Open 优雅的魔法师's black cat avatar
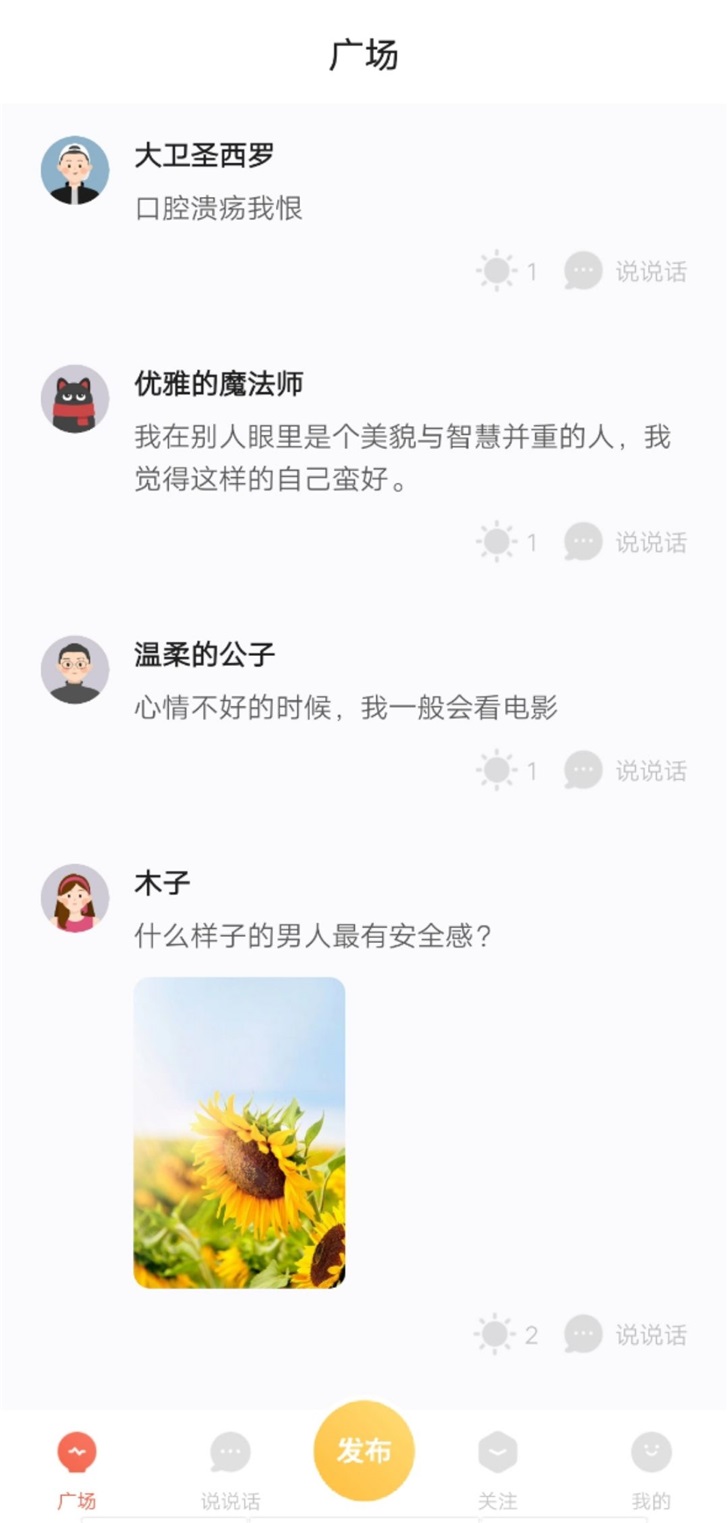The width and height of the screenshot is (728, 1523). point(75,398)
